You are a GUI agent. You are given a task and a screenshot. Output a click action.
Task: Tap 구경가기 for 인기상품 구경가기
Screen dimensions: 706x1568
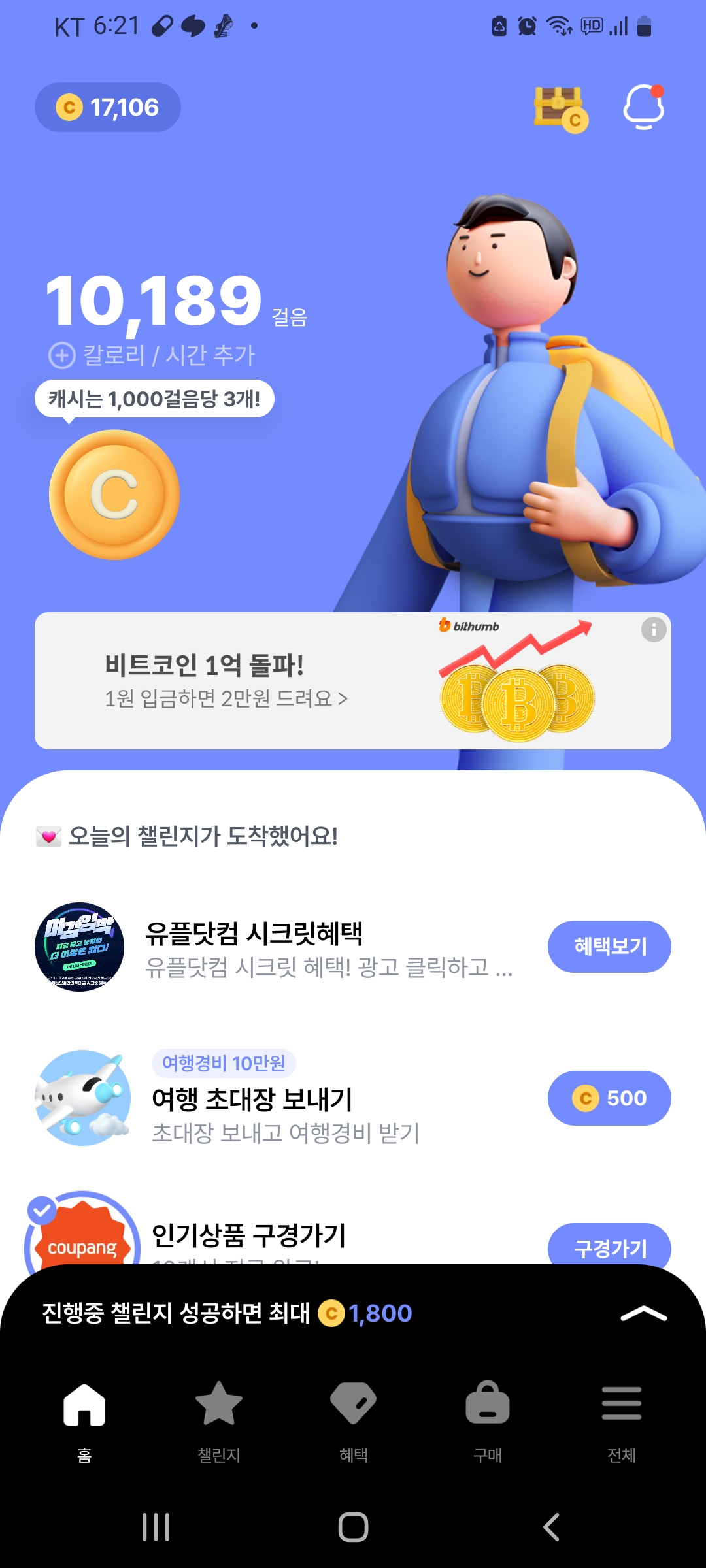[x=609, y=1247]
